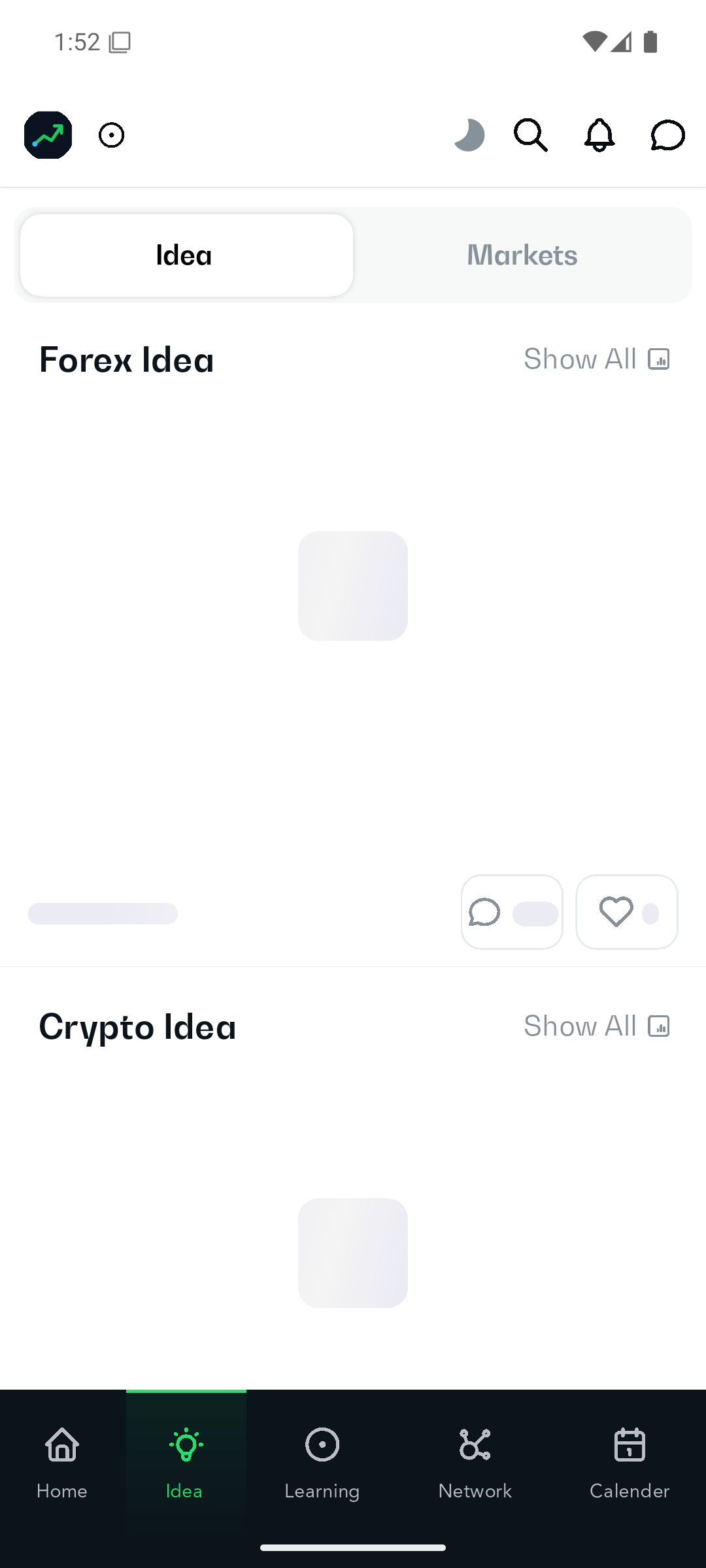
Task: Like the Forex Idea post
Action: click(627, 912)
